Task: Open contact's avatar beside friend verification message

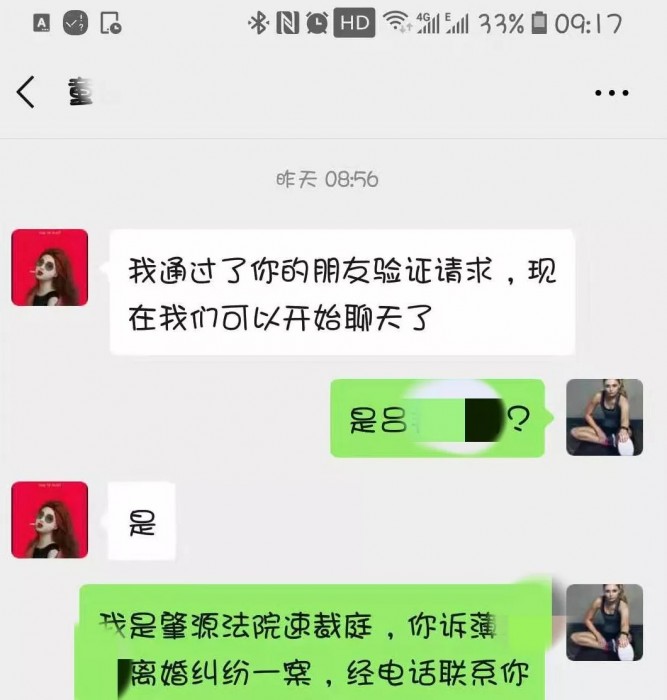Action: coord(49,268)
